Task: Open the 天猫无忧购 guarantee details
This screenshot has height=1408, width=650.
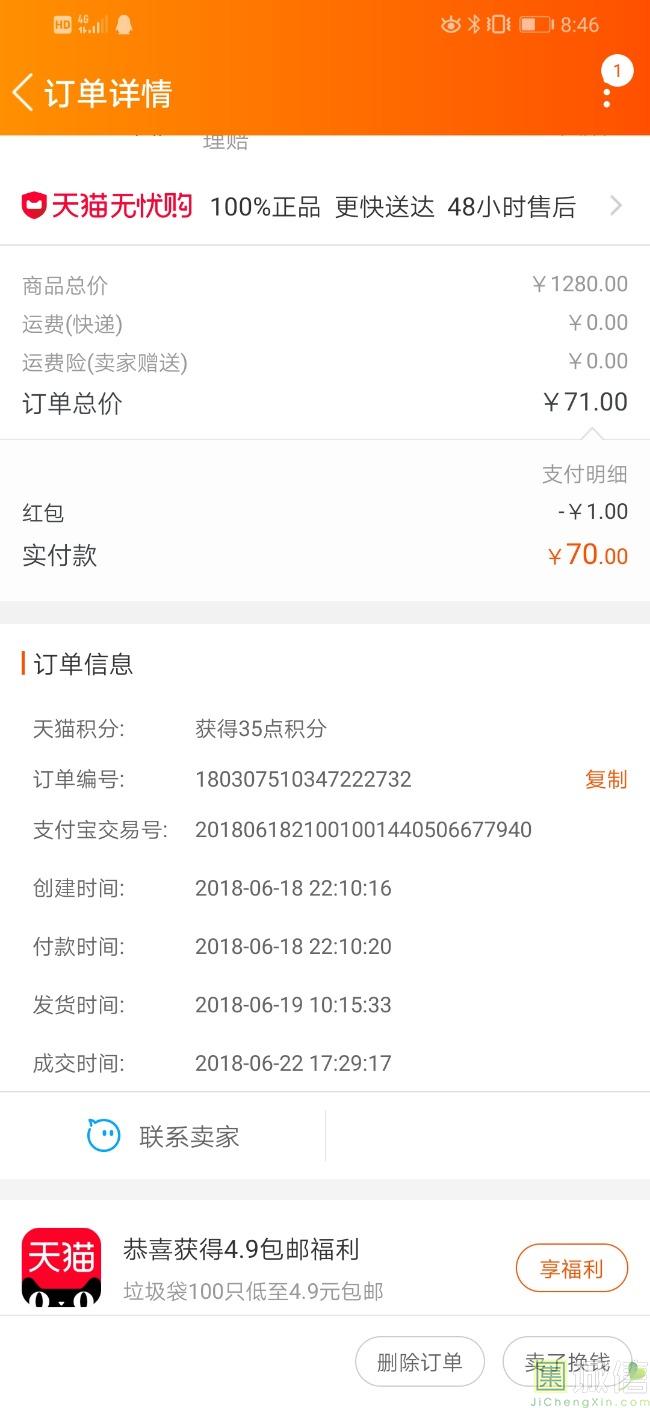Action: tap(325, 207)
